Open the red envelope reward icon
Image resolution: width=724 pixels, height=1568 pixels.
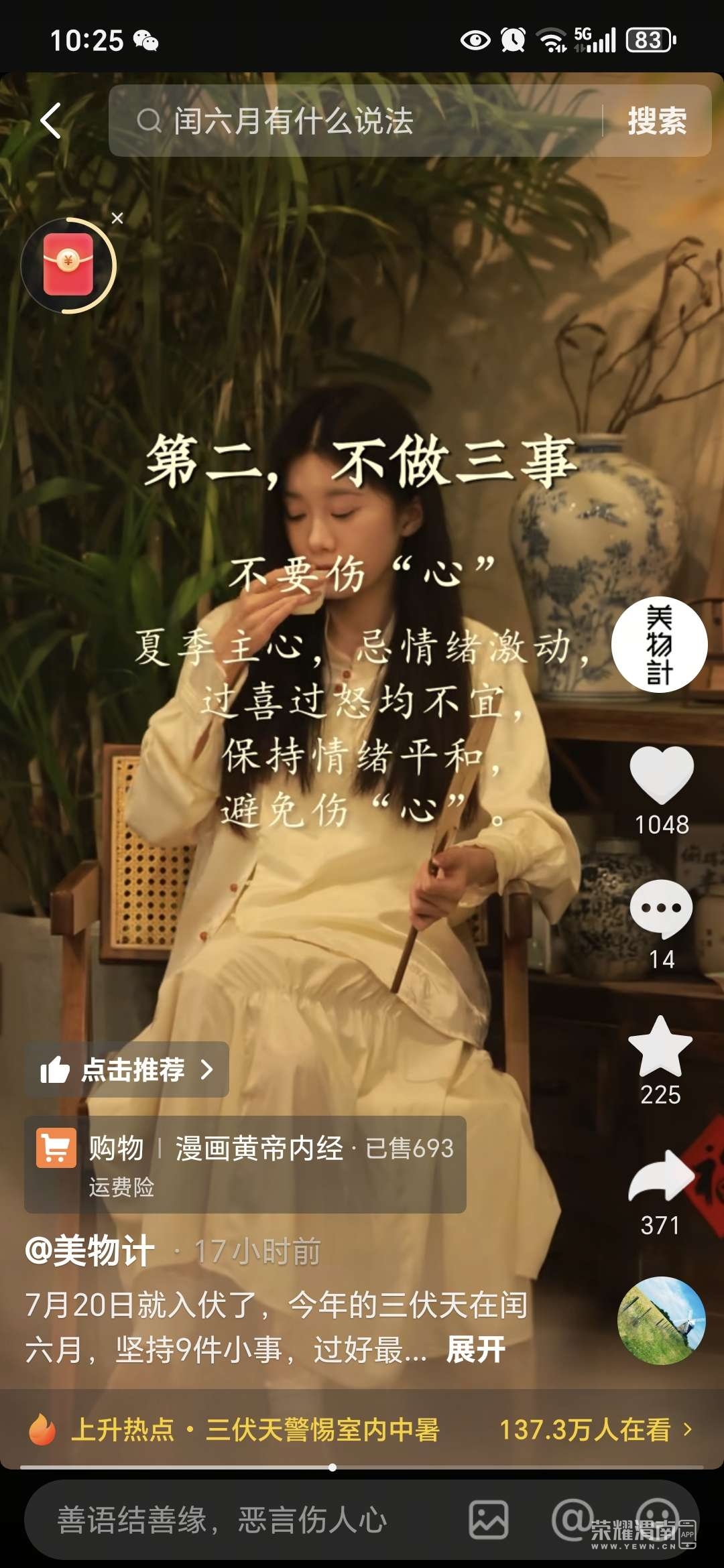(68, 265)
